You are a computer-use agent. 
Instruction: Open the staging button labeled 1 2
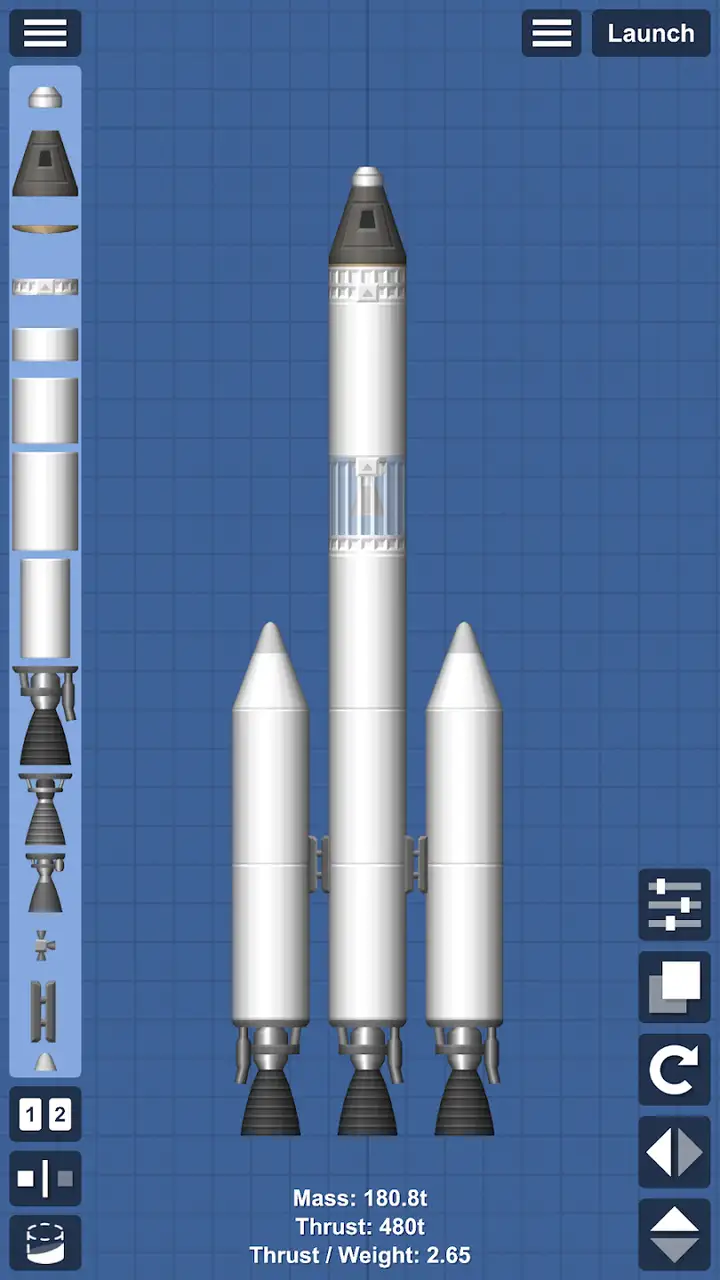(x=45, y=1114)
